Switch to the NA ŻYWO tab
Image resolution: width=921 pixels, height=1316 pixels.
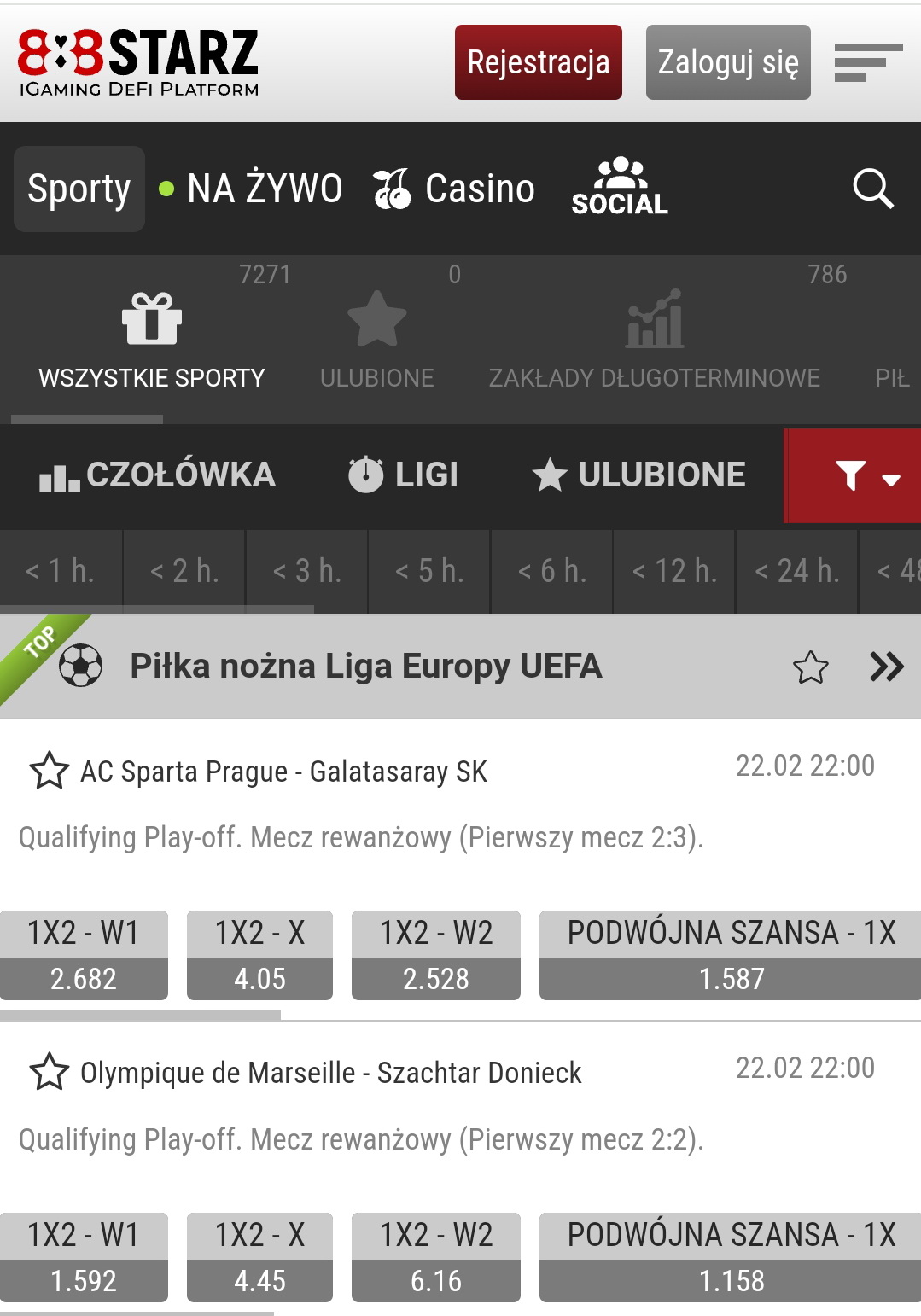click(x=265, y=189)
